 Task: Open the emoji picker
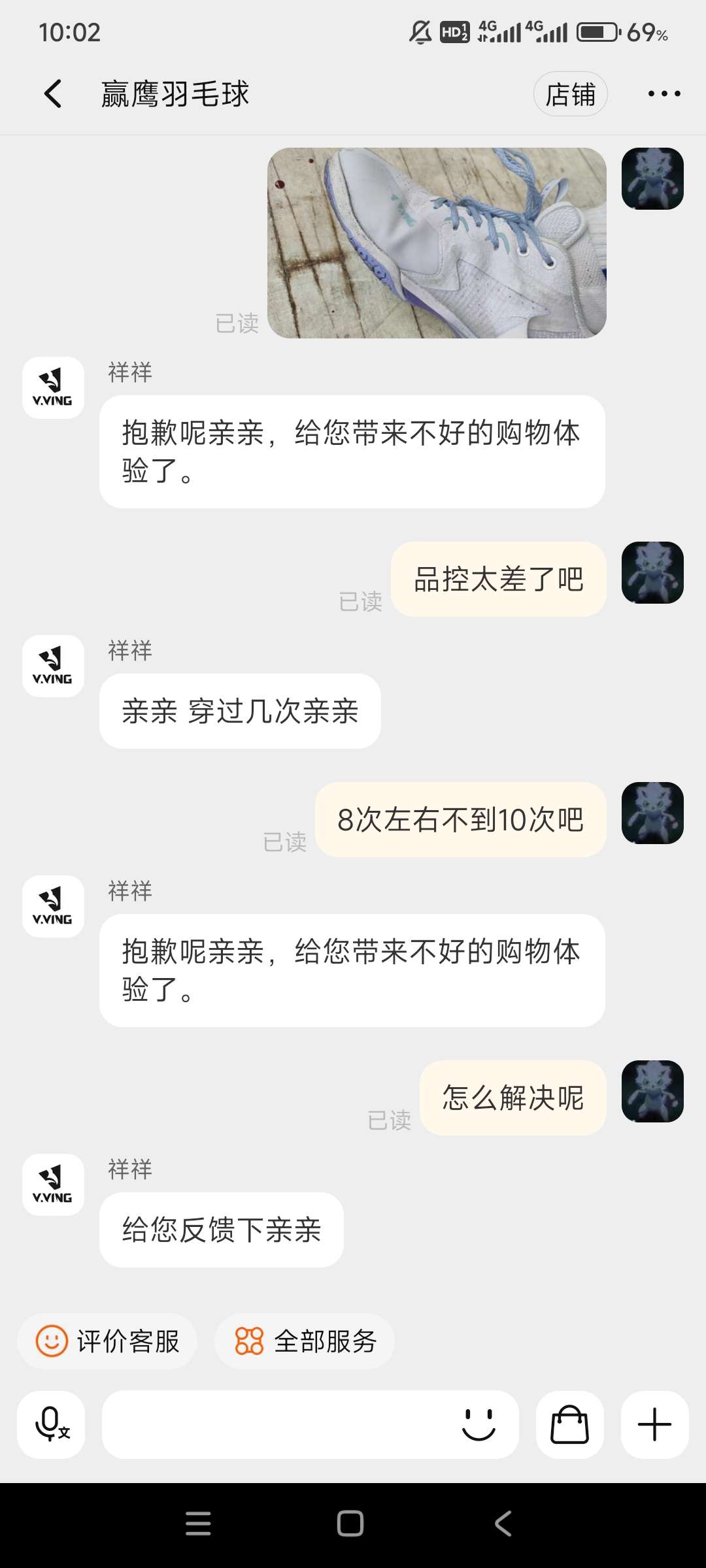coord(479,1424)
